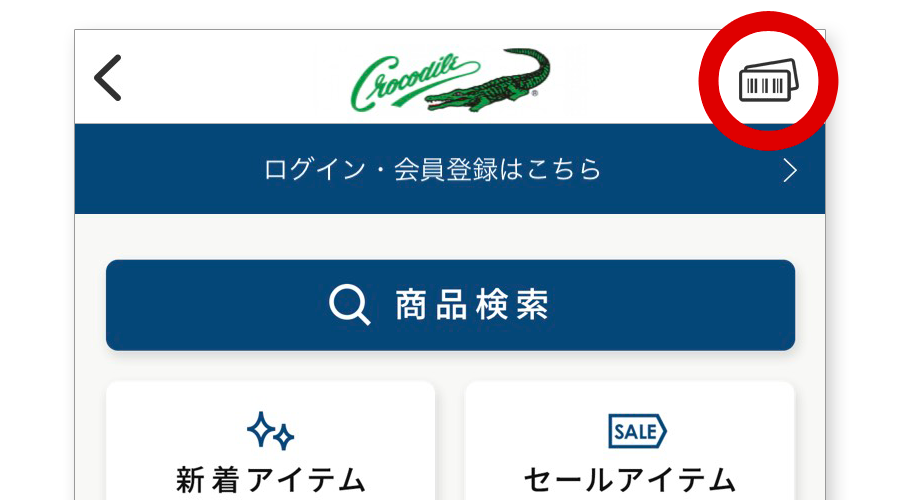Go back using the back arrow

tap(108, 78)
